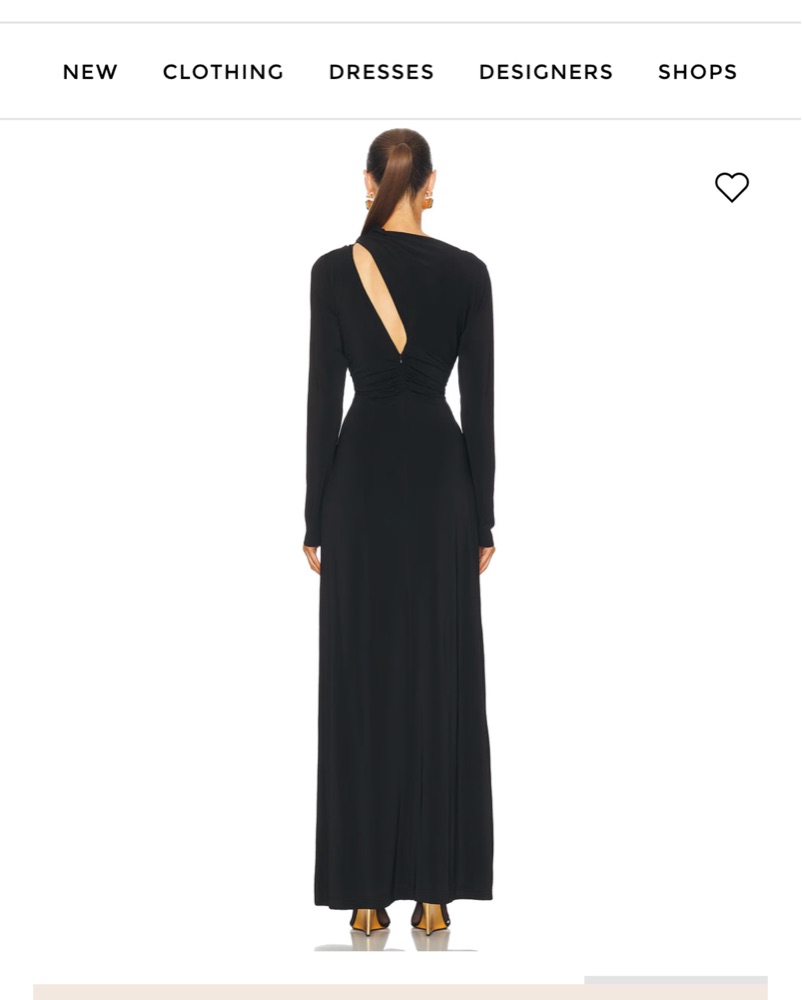
Task: Open the SHOPS menu
Action: 697,72
